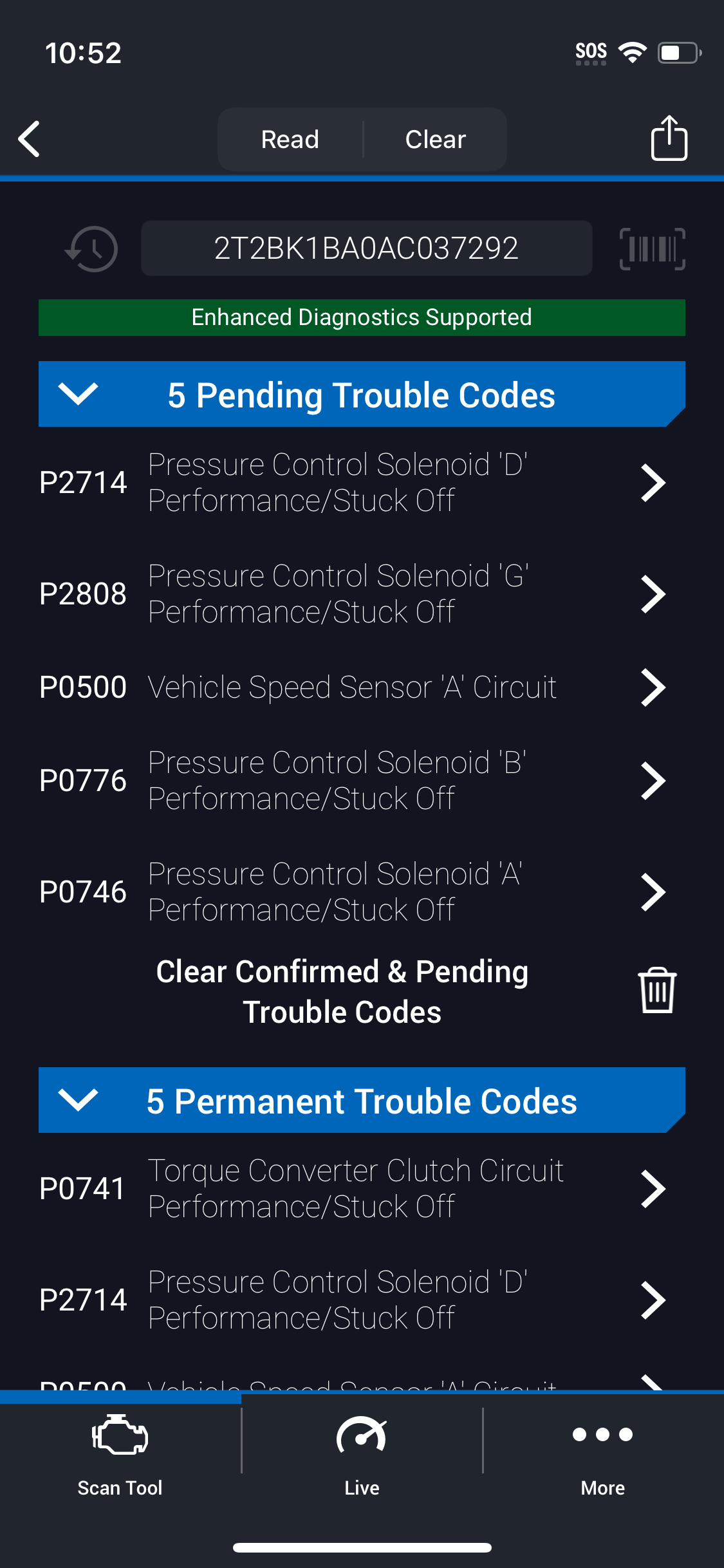
Task: Scan VIN with the barcode icon
Action: pos(652,248)
